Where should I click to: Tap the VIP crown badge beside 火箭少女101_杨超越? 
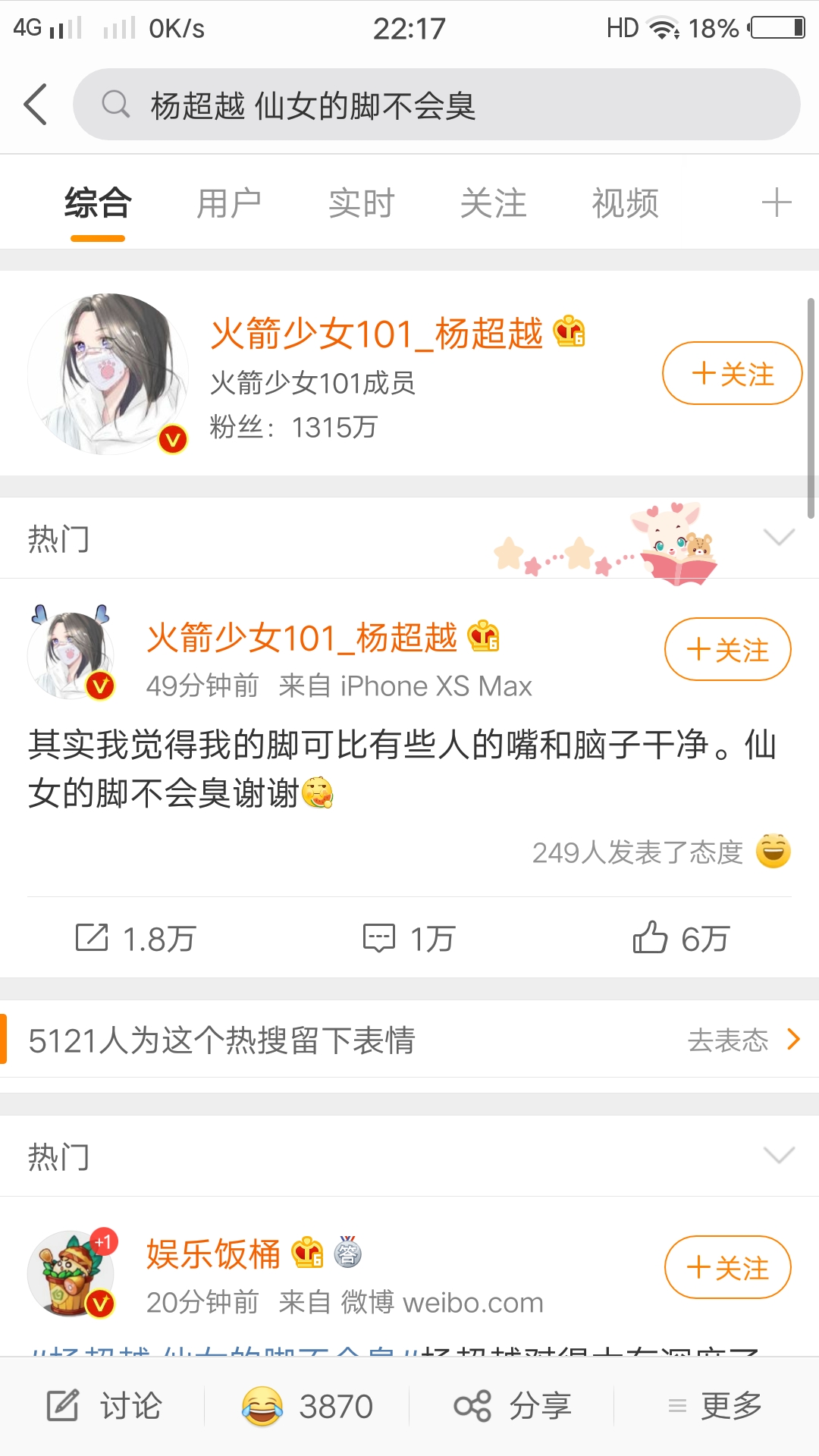569,331
